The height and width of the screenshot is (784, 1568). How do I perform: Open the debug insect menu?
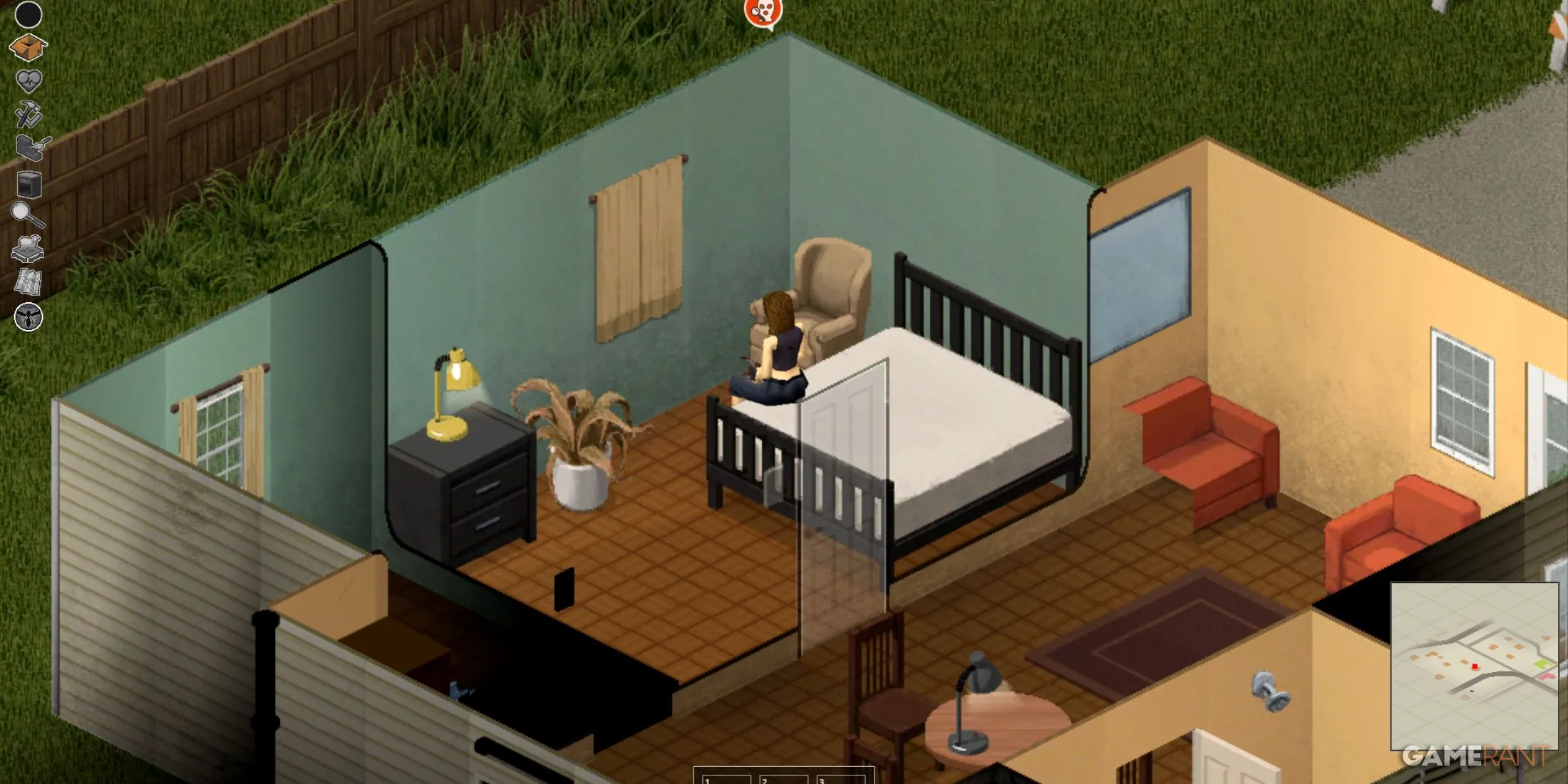tap(29, 317)
